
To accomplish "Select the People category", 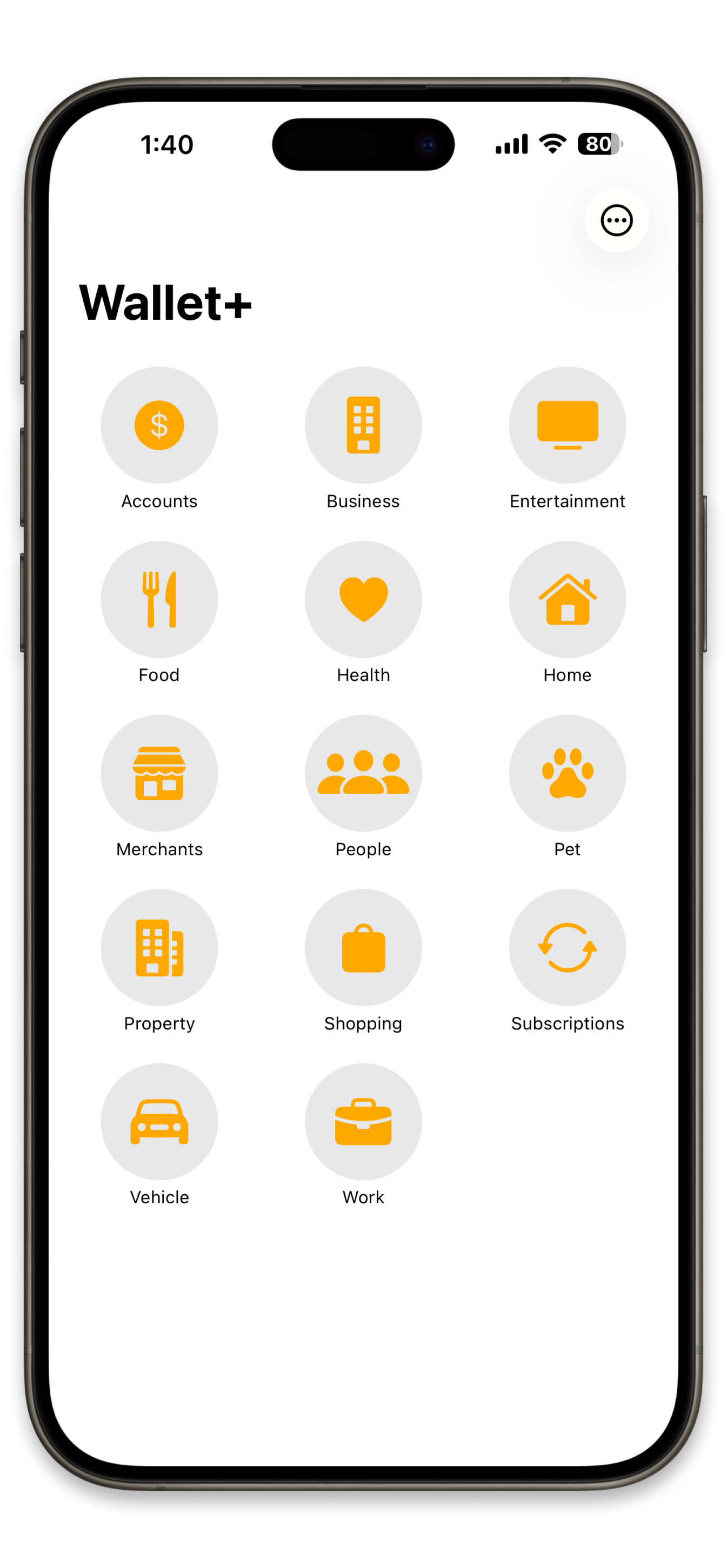I will click(x=363, y=774).
